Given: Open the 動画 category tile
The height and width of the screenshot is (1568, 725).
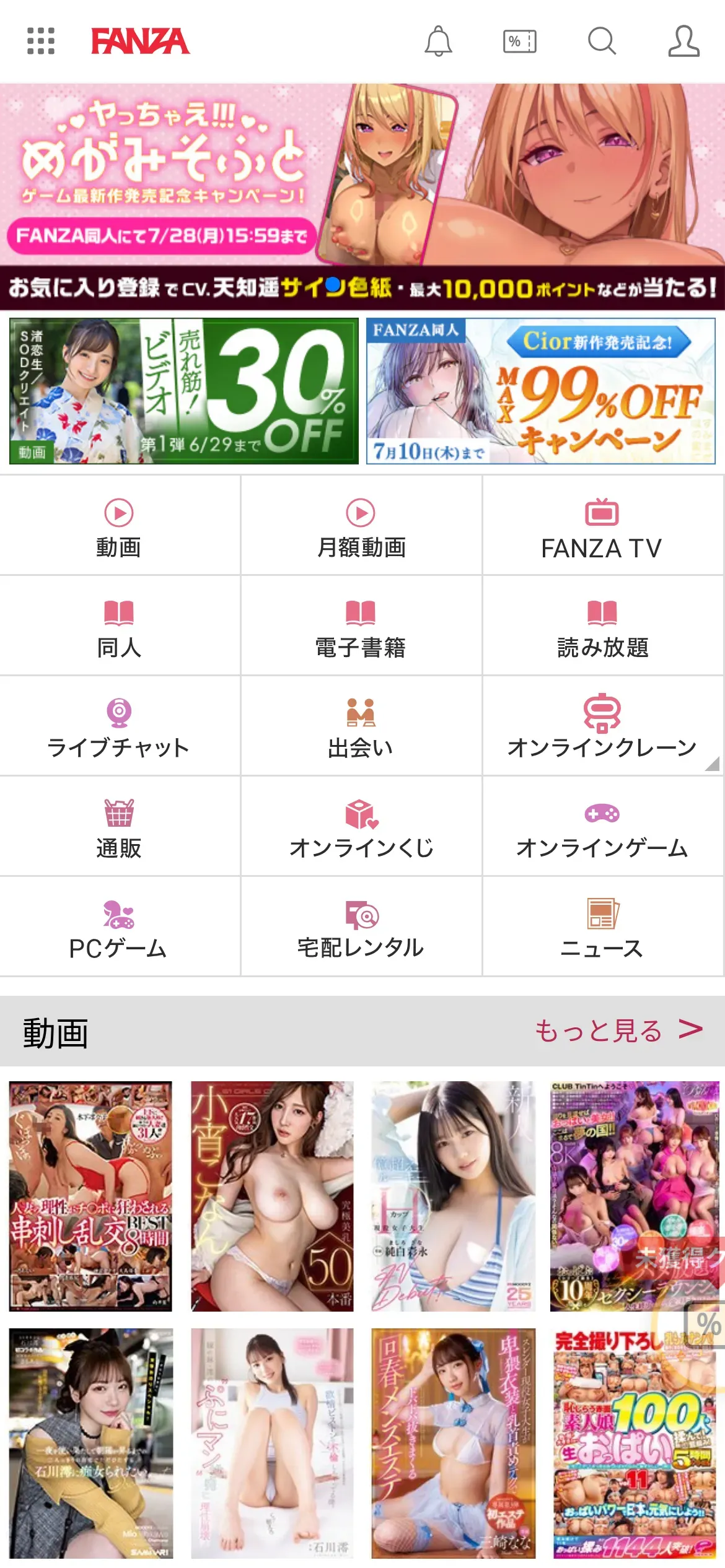Looking at the screenshot, I should (x=119, y=526).
